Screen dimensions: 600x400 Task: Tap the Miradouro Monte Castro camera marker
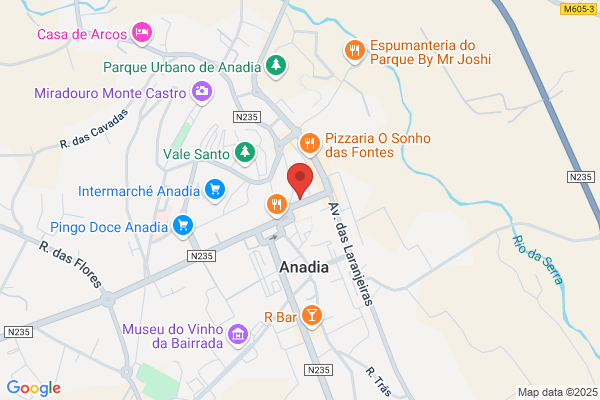(202, 92)
